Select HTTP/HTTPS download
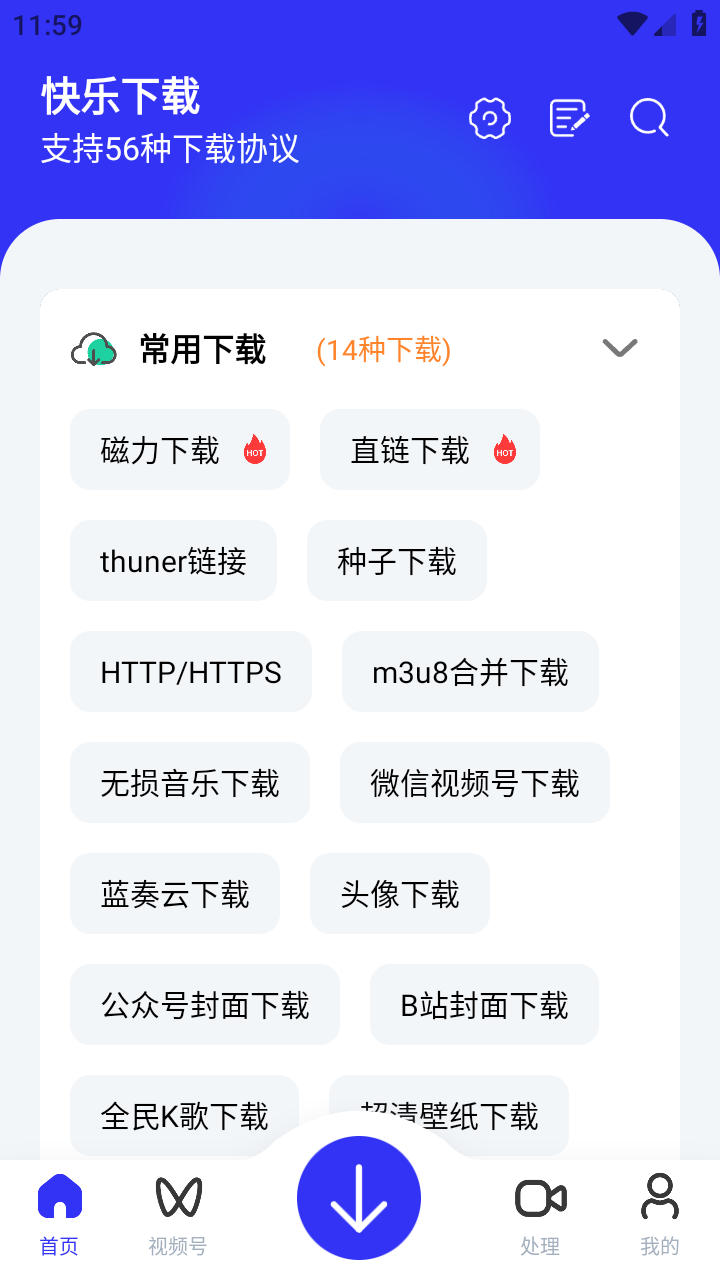 click(x=191, y=672)
